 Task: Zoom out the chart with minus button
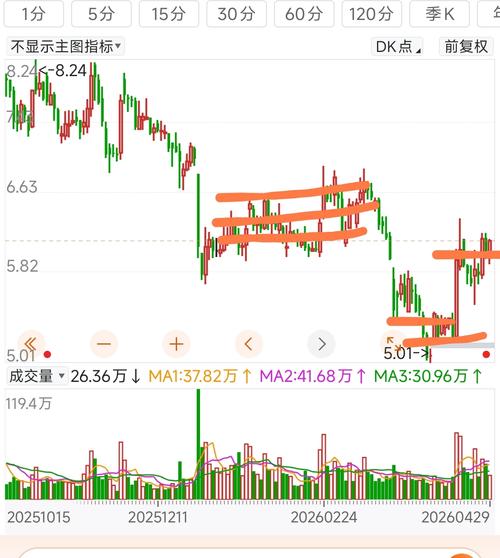pos(104,344)
